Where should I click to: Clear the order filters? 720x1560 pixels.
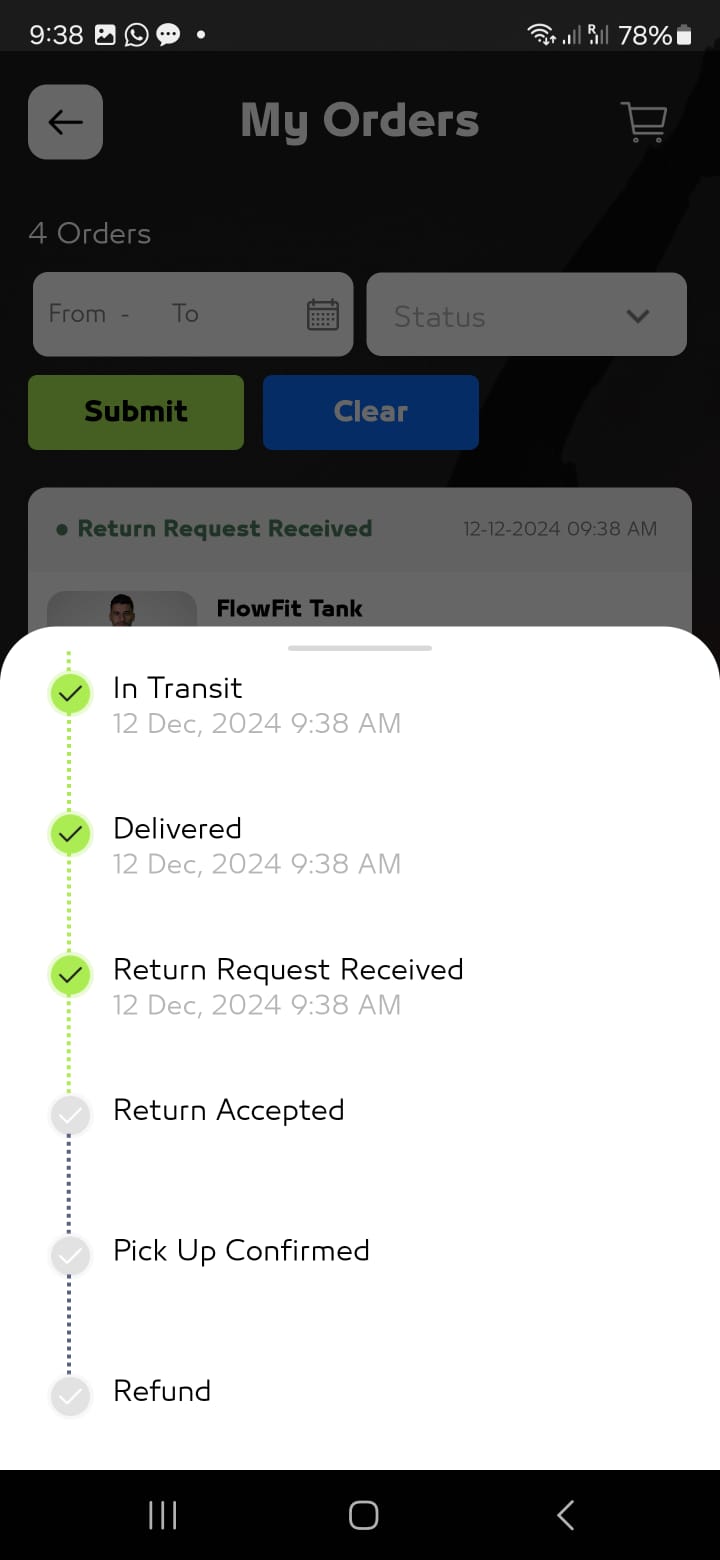(371, 412)
